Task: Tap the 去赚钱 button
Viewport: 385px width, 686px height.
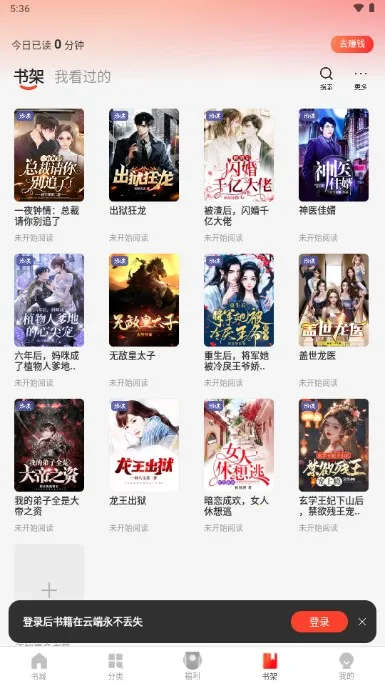Action: pyautogui.click(x=352, y=44)
